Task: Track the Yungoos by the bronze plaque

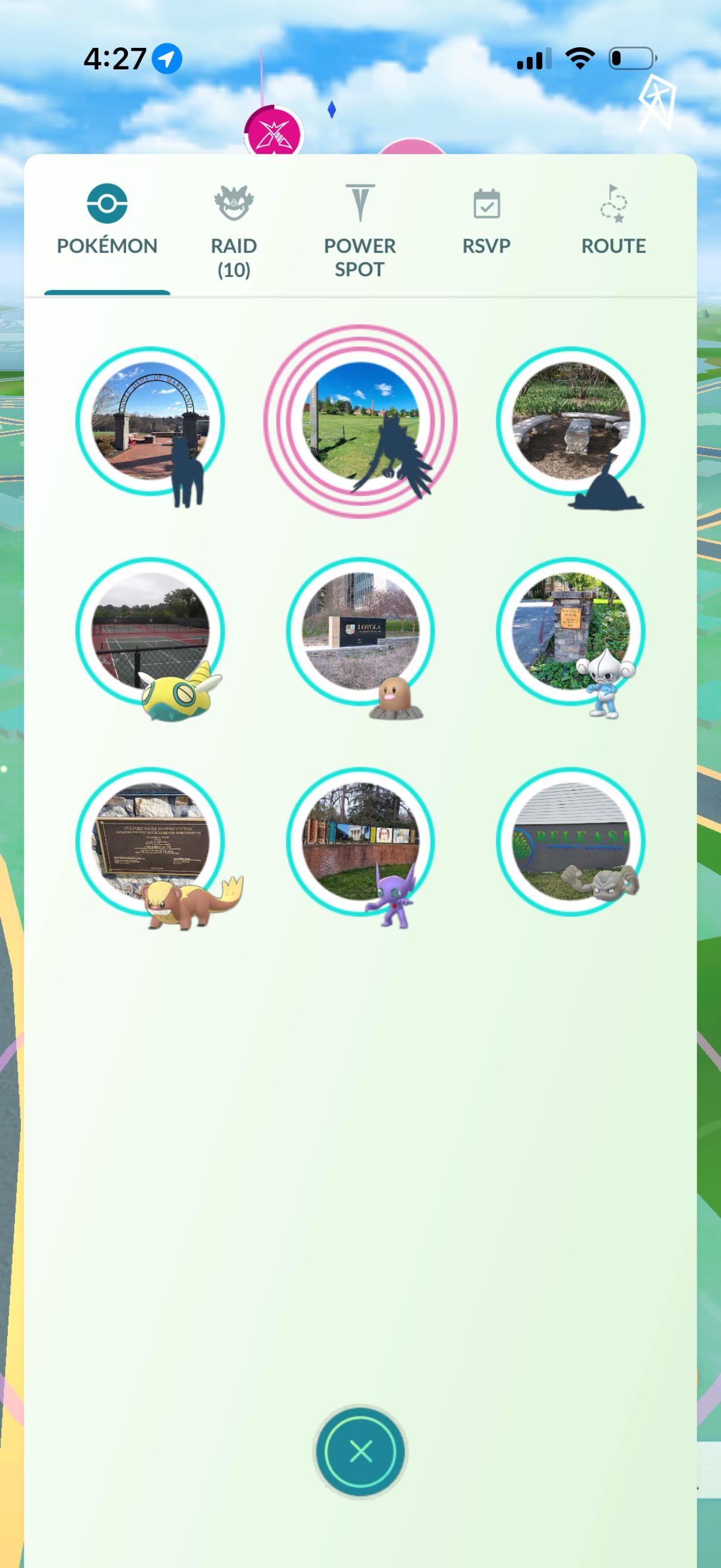Action: pyautogui.click(x=150, y=842)
